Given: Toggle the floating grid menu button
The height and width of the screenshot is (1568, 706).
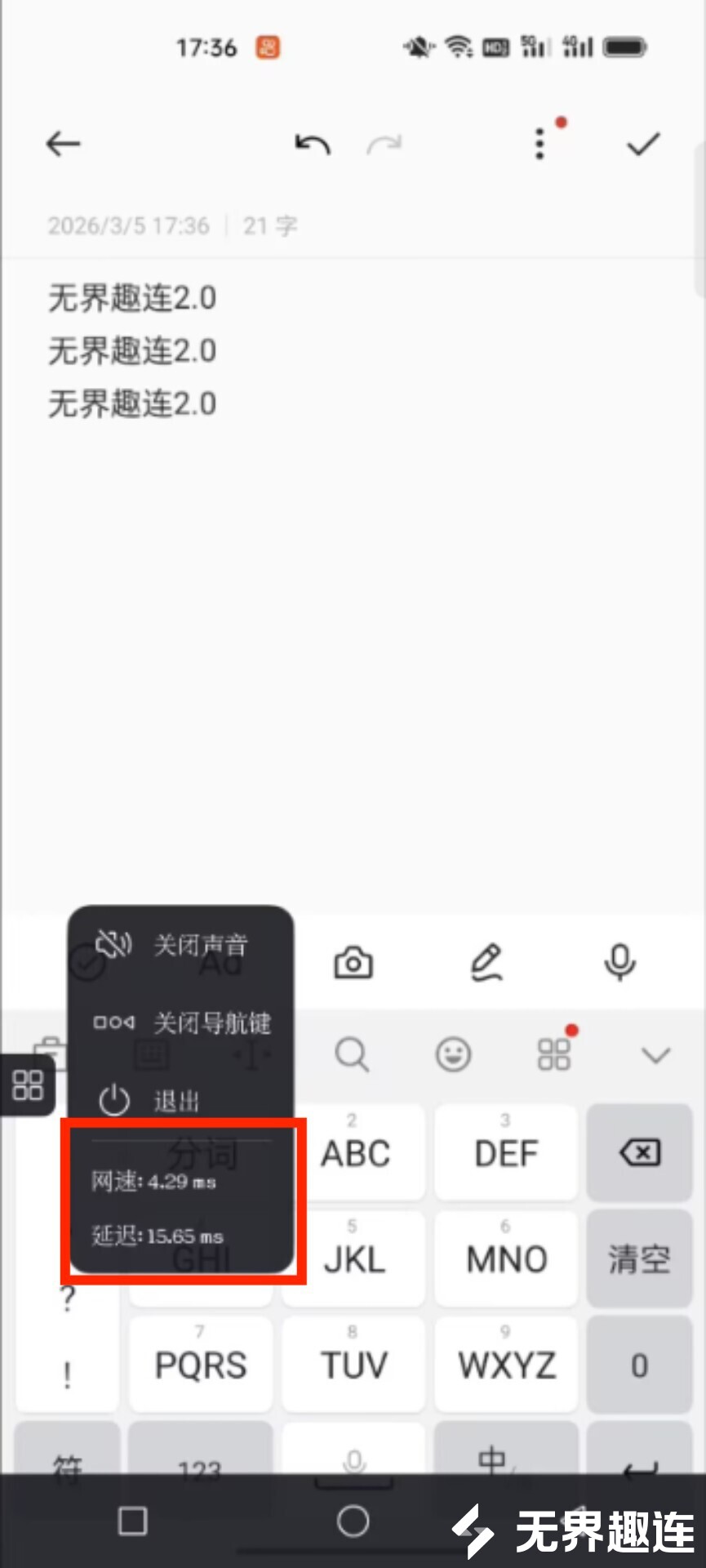Looking at the screenshot, I should pyautogui.click(x=28, y=1085).
